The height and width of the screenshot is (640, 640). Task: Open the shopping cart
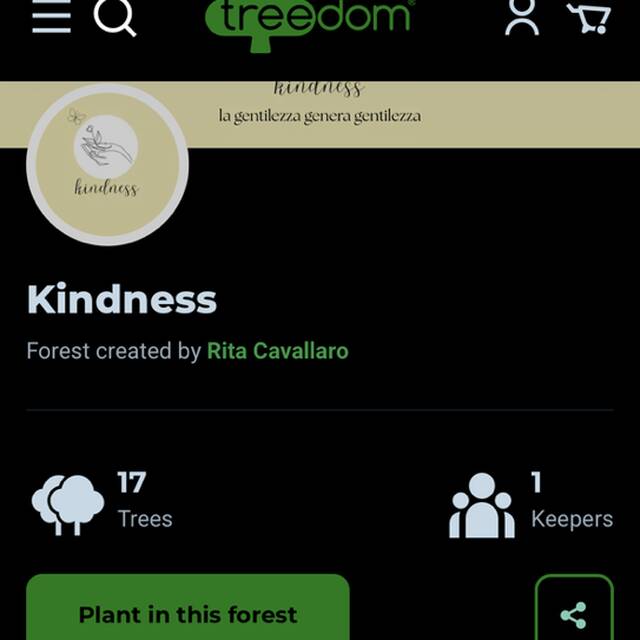(588, 17)
